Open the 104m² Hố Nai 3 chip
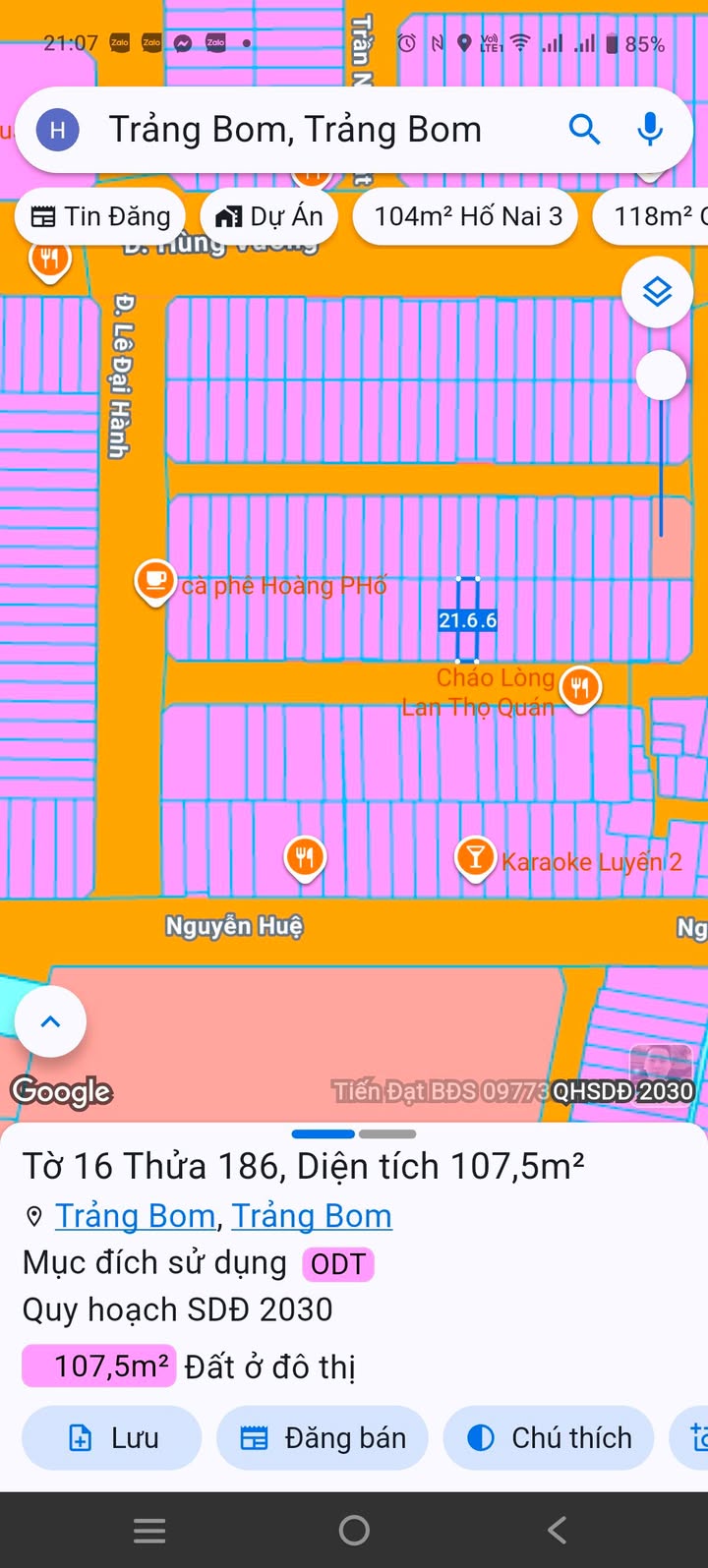Screen dimensions: 708x1568 point(468,216)
